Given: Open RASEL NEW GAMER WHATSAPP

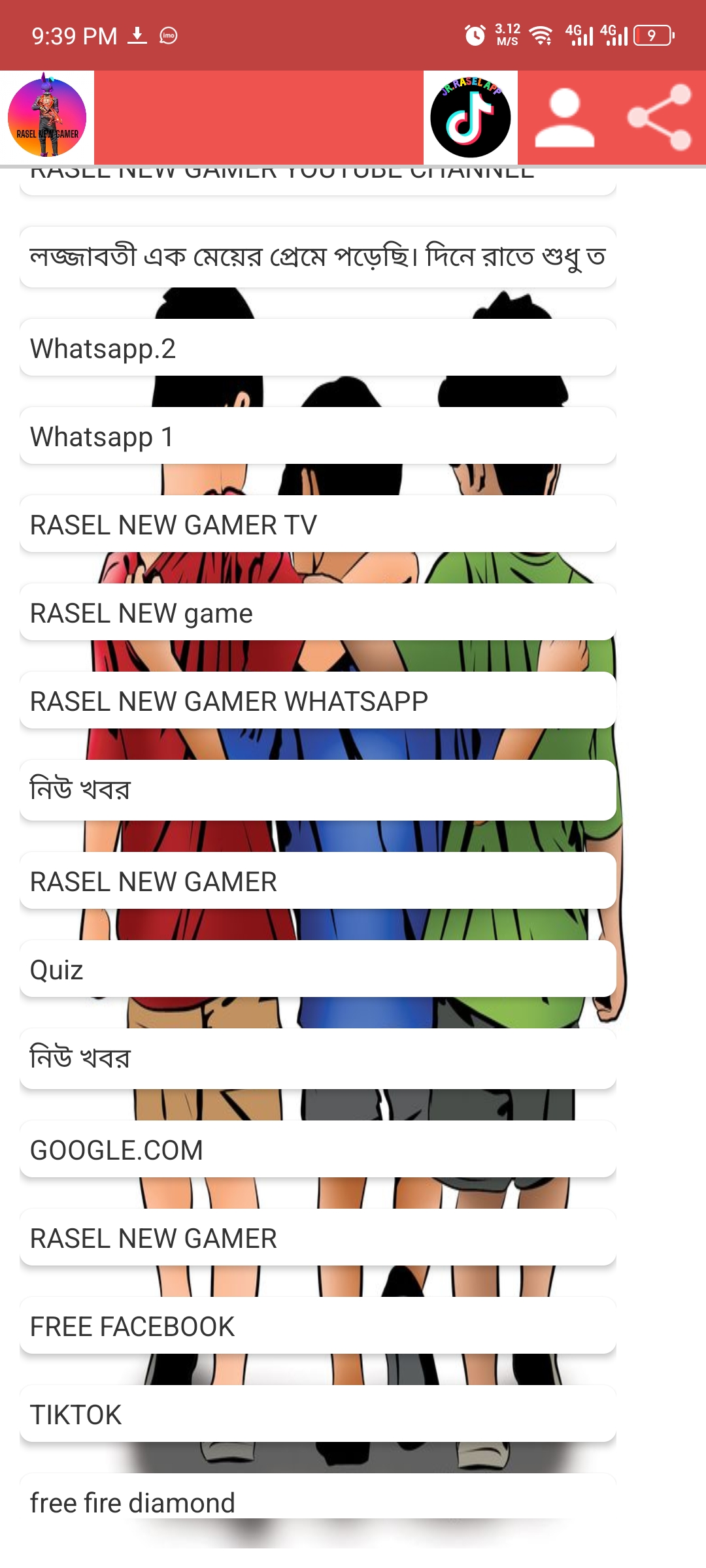Looking at the screenshot, I should click(x=318, y=700).
